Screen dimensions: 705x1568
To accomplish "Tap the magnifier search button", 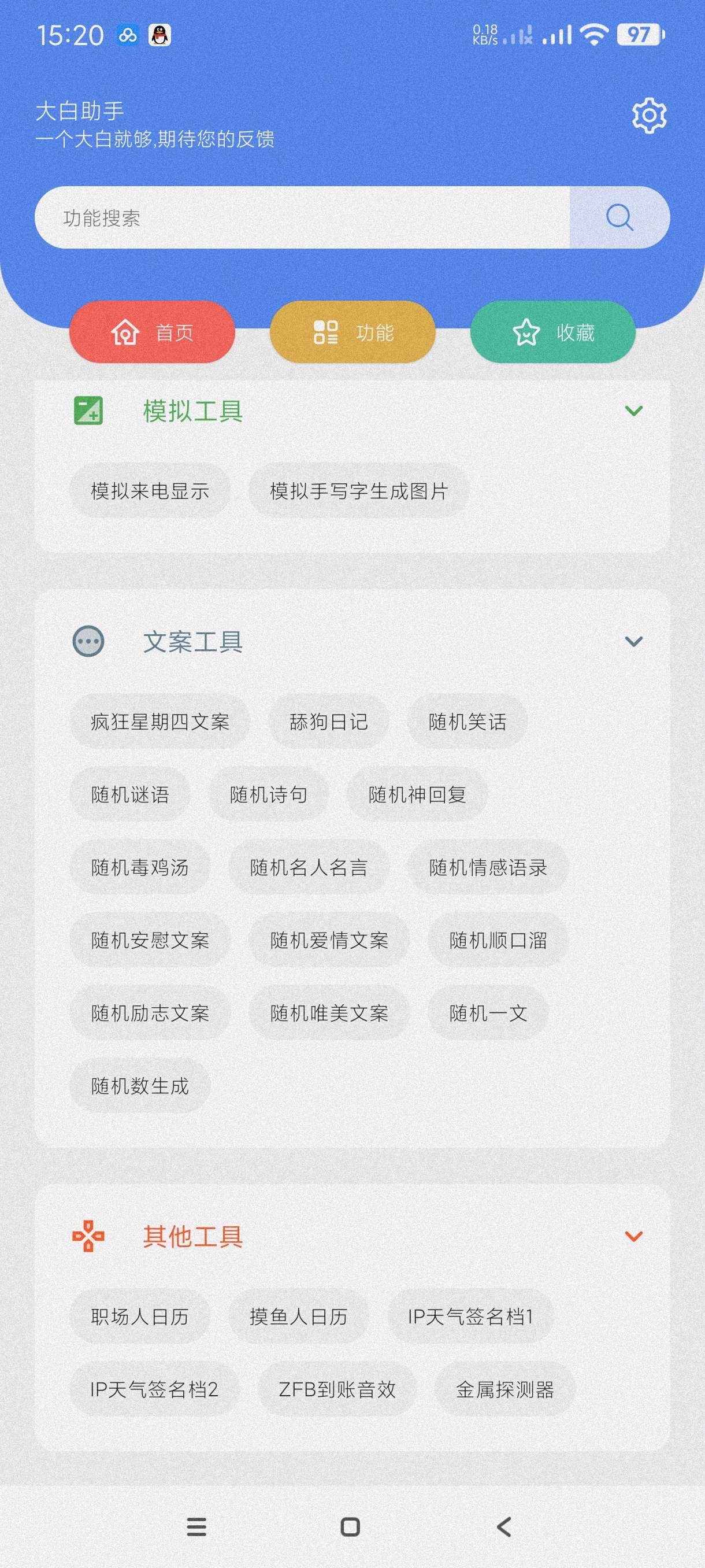I will (619, 217).
